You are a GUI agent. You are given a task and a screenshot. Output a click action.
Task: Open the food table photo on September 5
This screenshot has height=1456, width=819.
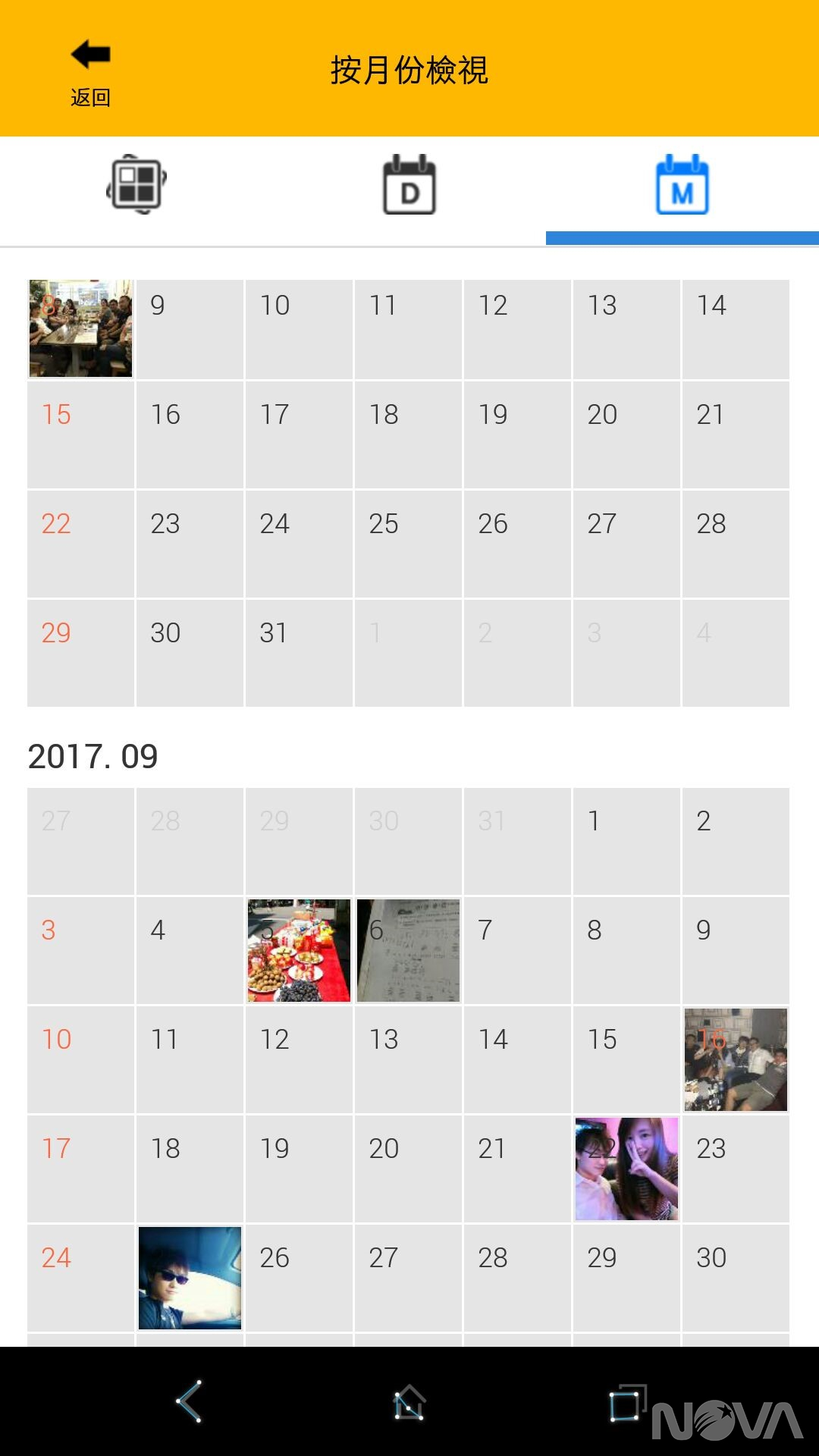point(299,950)
